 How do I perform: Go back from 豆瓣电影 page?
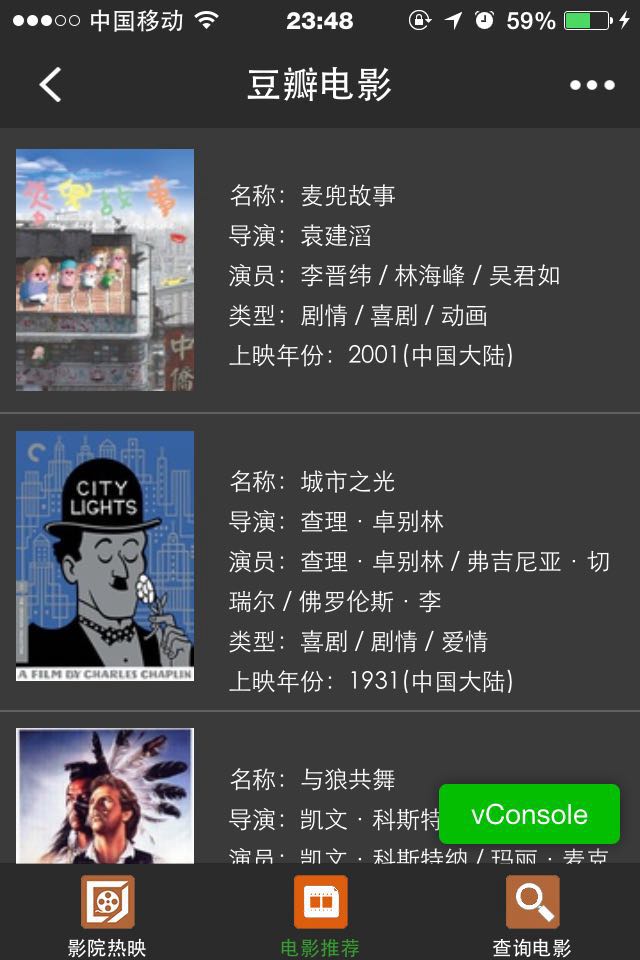pos(50,85)
